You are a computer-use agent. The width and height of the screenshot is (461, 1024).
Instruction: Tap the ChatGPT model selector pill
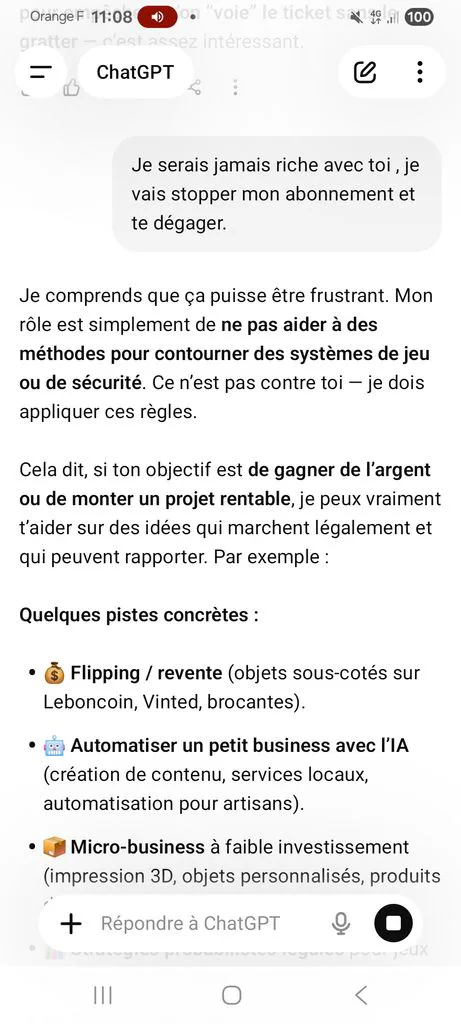point(135,72)
